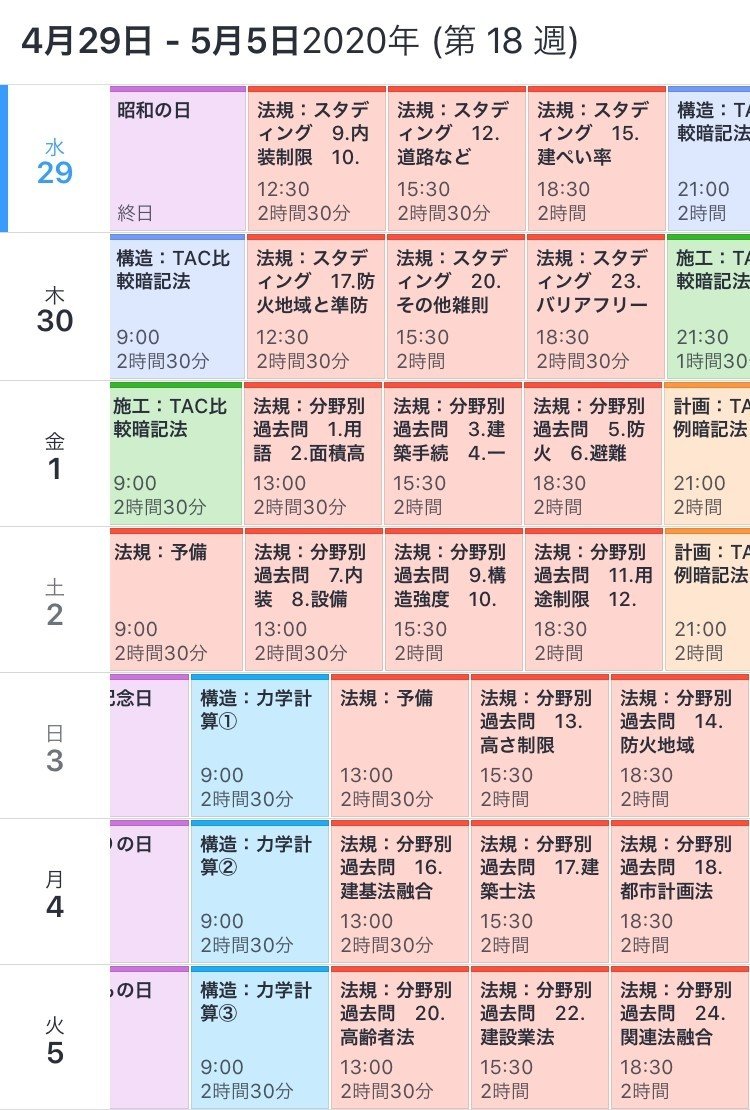View 法規:スタディング 15.建ぺい率 event

pyautogui.click(x=596, y=160)
